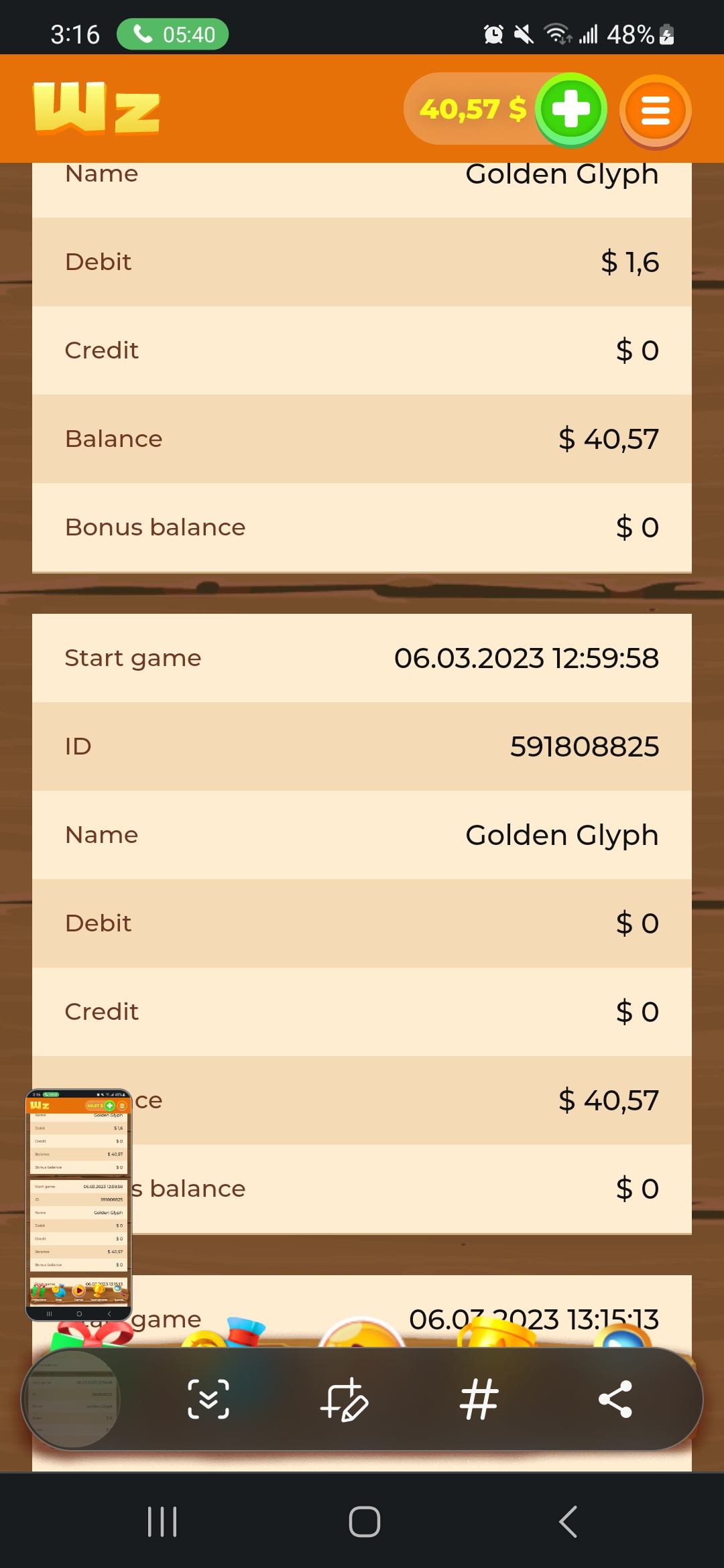
Task: Share the captured screenshot
Action: [615, 1399]
